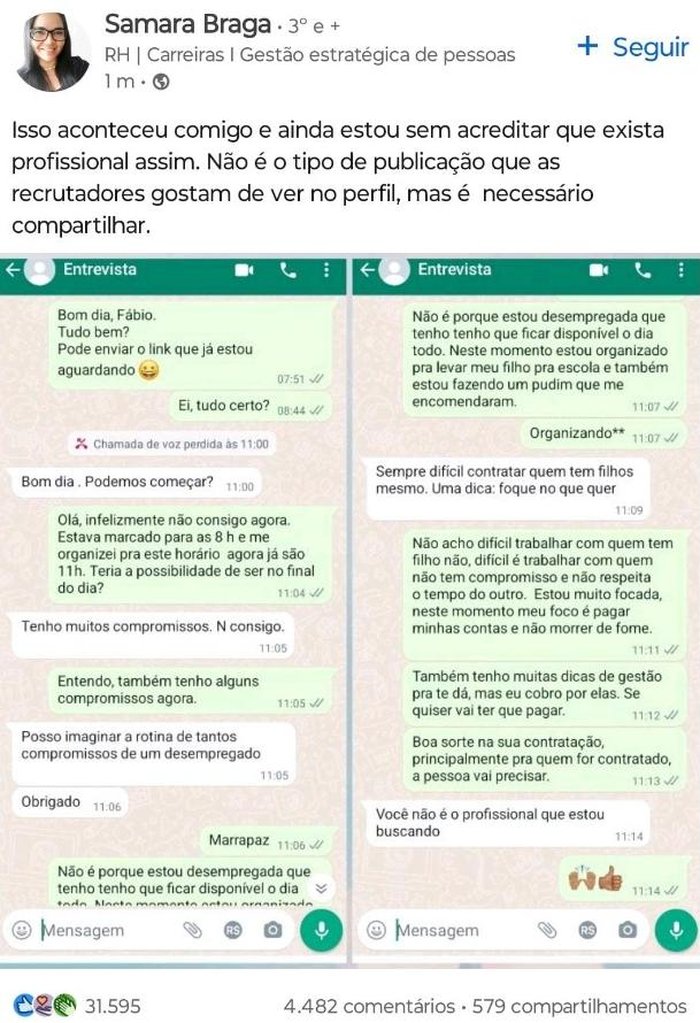Viewport: 700px width, 1023px height.
Task: Open Samara Braga's profile by her name
Action: click(x=187, y=23)
